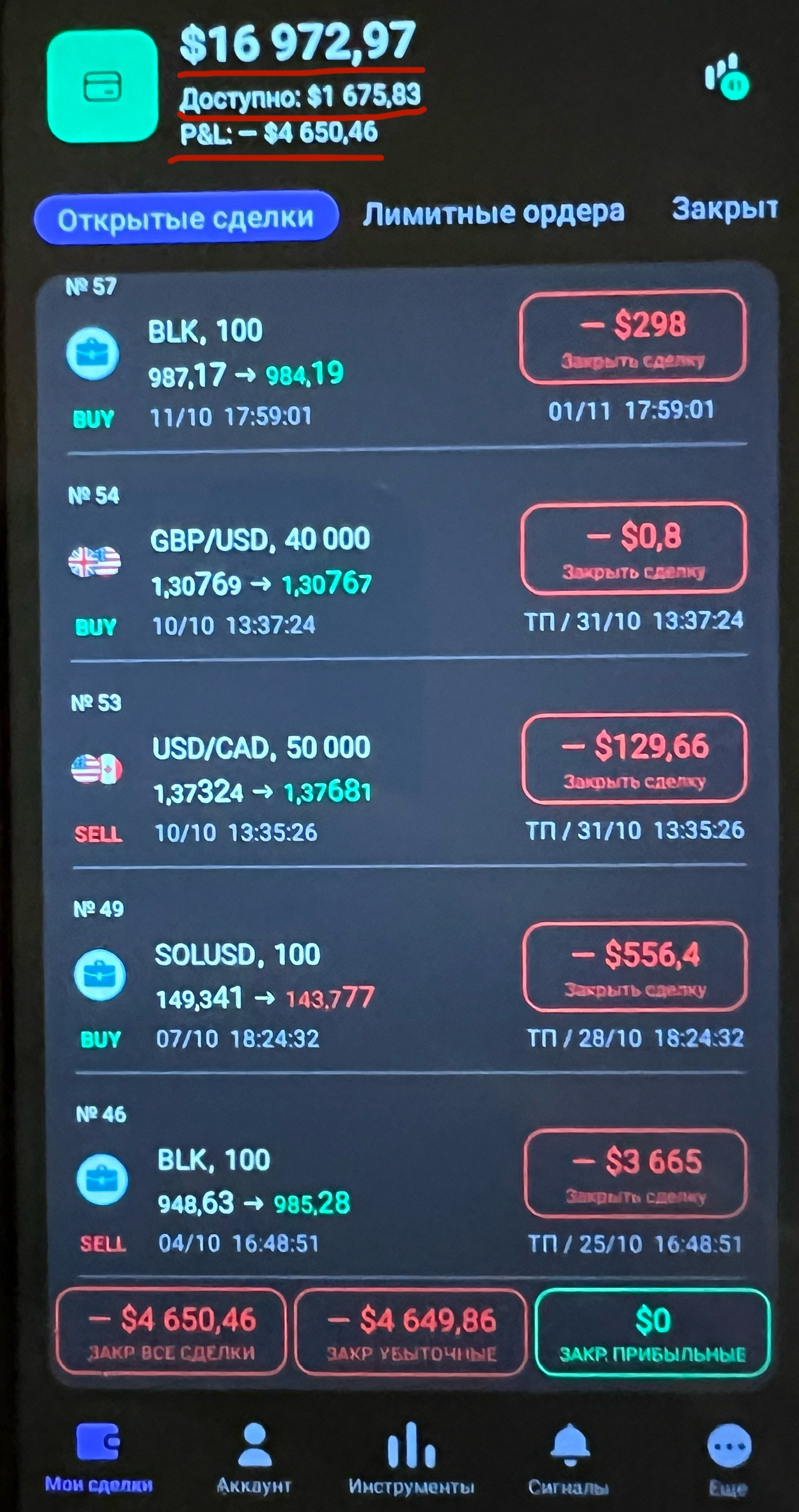The height and width of the screenshot is (1512, 799).
Task: Open the chart icon at top right
Action: click(x=726, y=77)
